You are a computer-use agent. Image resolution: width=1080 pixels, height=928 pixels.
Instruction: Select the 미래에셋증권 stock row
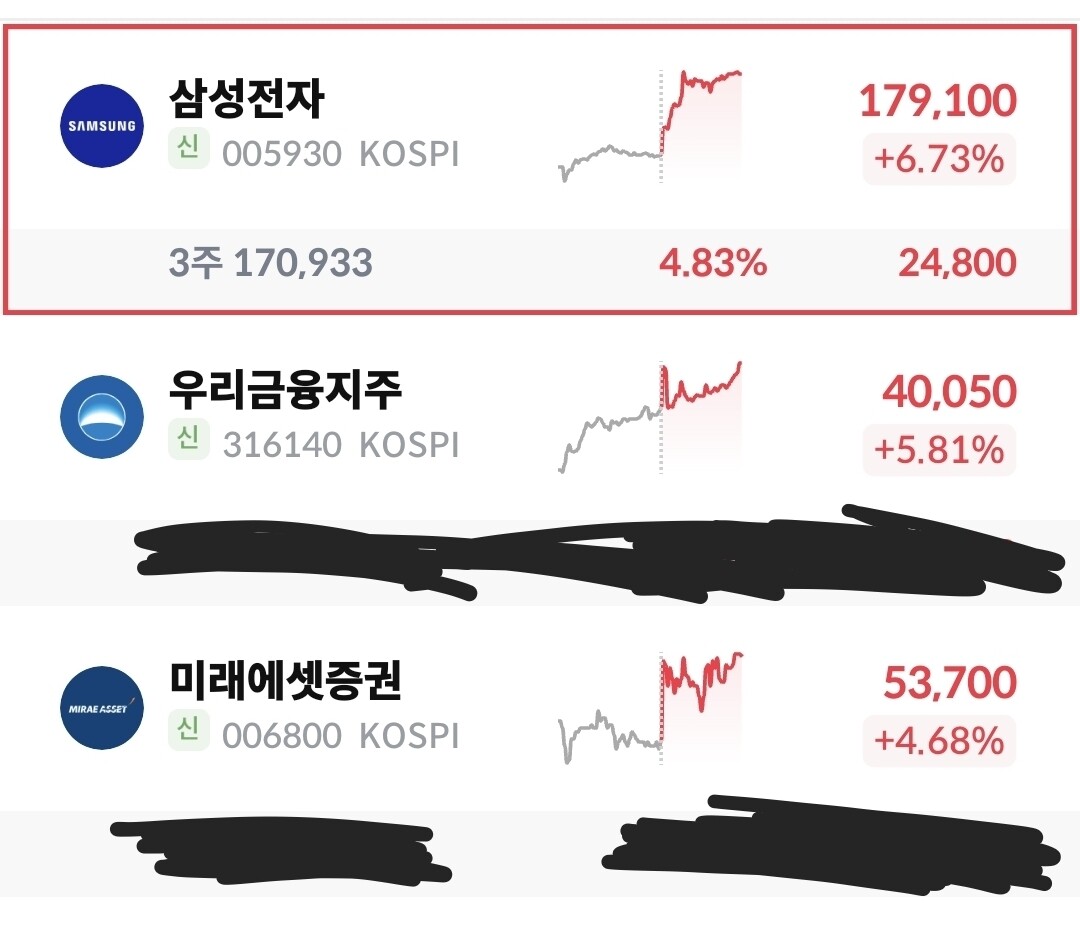click(286, 683)
